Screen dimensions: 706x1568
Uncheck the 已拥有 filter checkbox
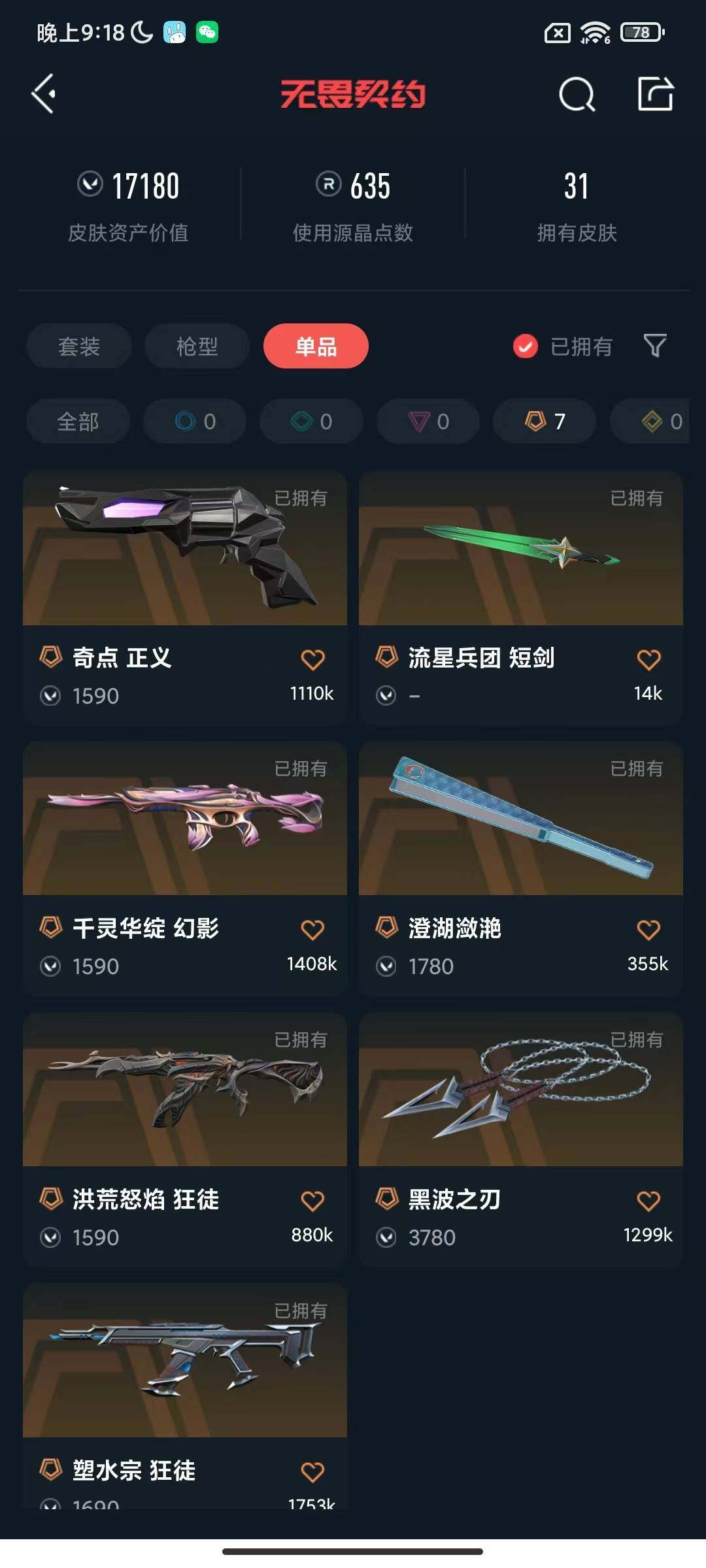(526, 346)
